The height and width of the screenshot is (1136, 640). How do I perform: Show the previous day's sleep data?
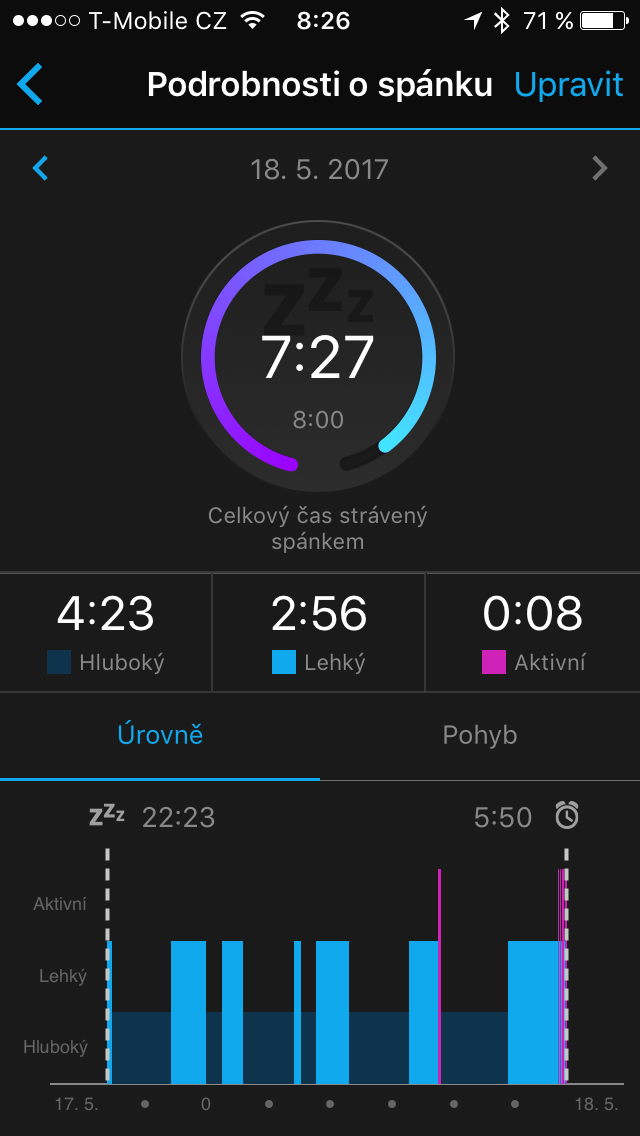[41, 169]
